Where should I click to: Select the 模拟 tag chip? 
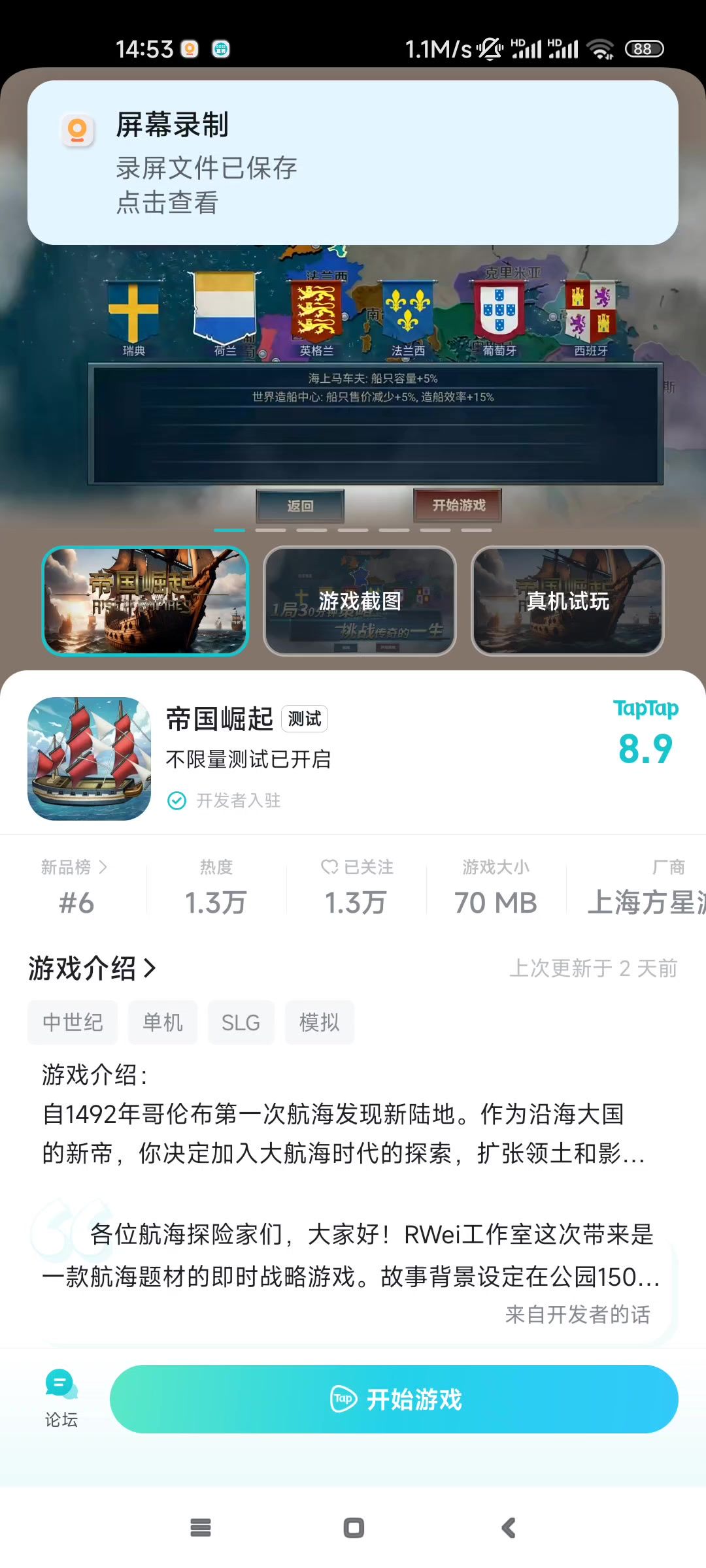[320, 1022]
